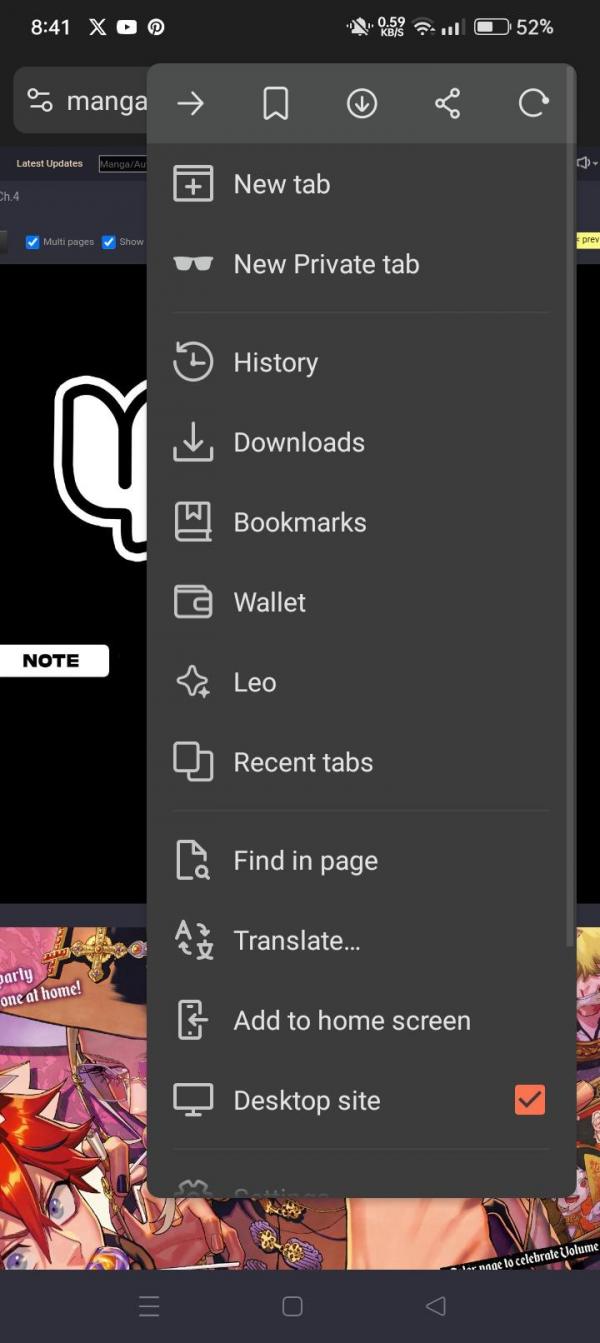Image resolution: width=600 pixels, height=1343 pixels.
Task: Open the Wallet
Action: (270, 602)
